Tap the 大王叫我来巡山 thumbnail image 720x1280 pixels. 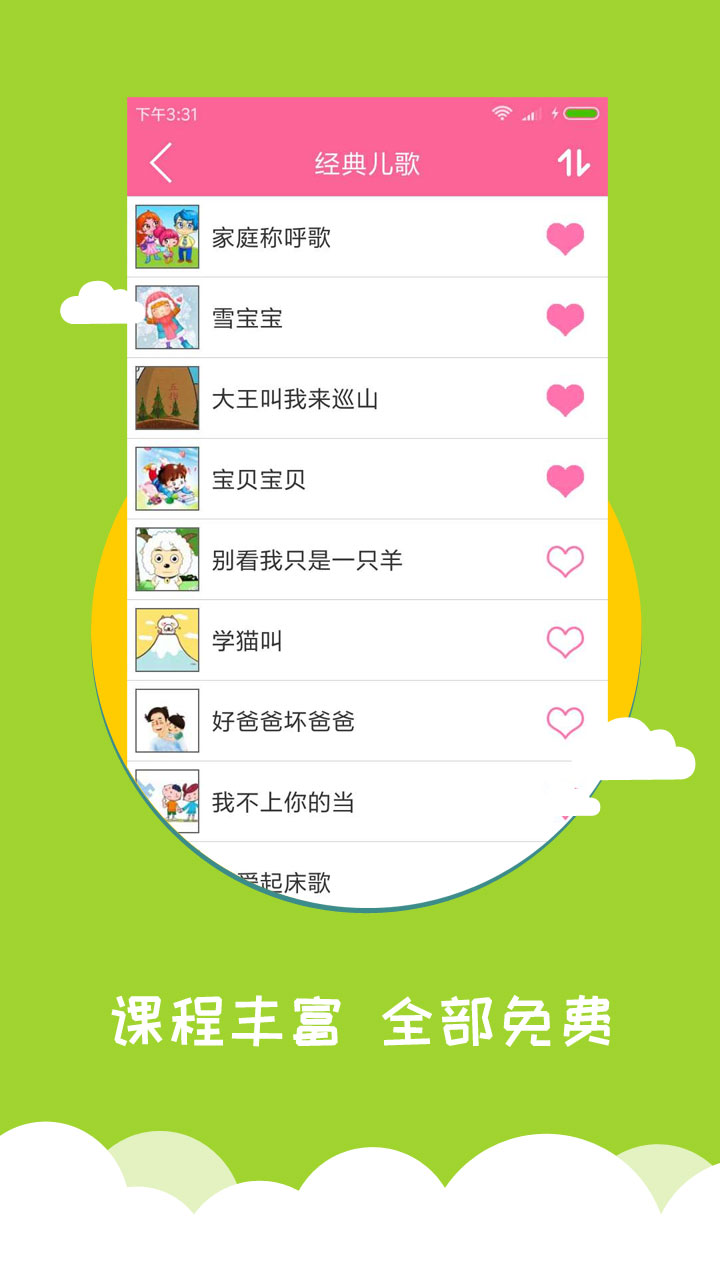[x=168, y=397]
